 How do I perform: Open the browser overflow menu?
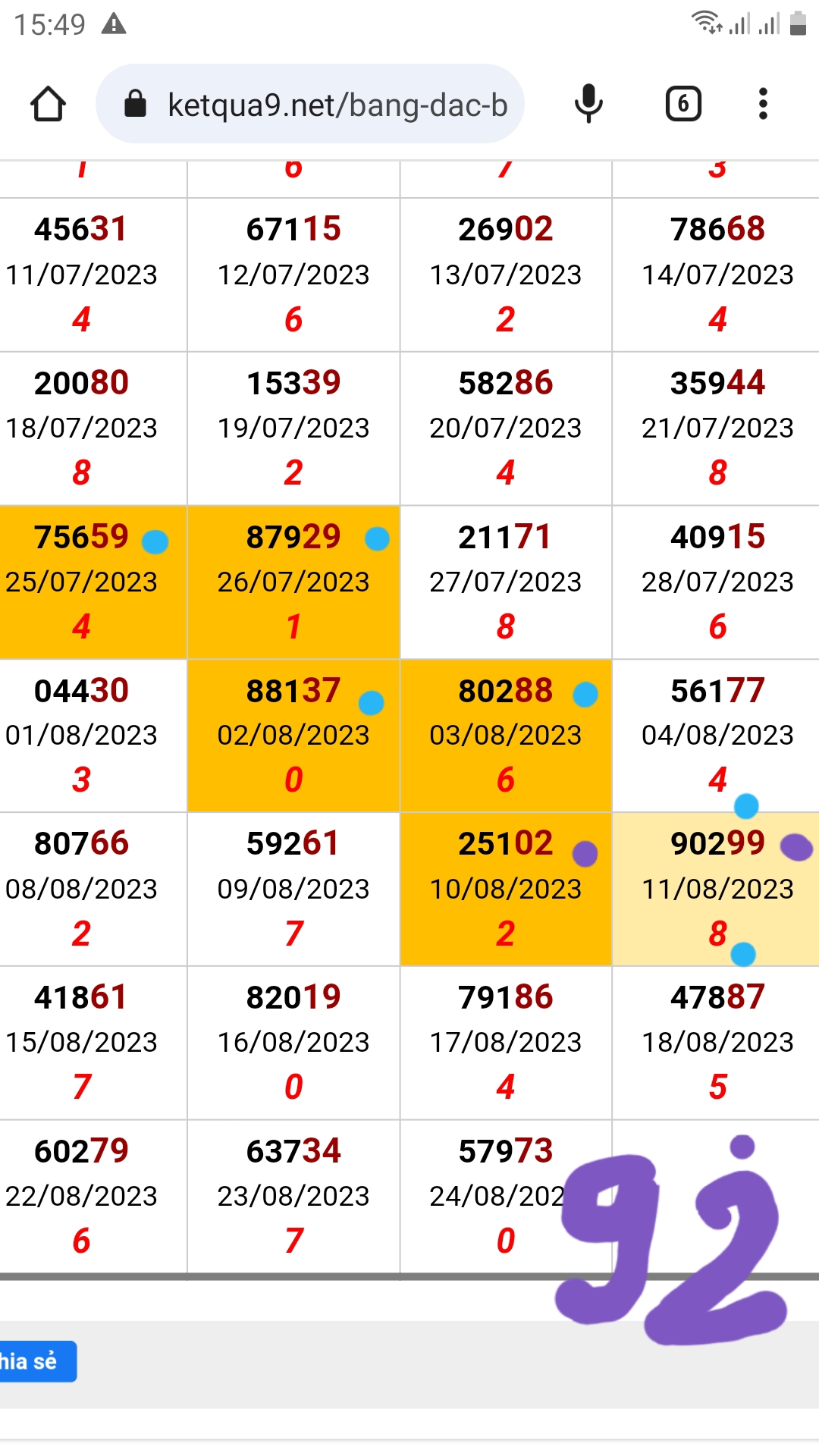(x=763, y=104)
